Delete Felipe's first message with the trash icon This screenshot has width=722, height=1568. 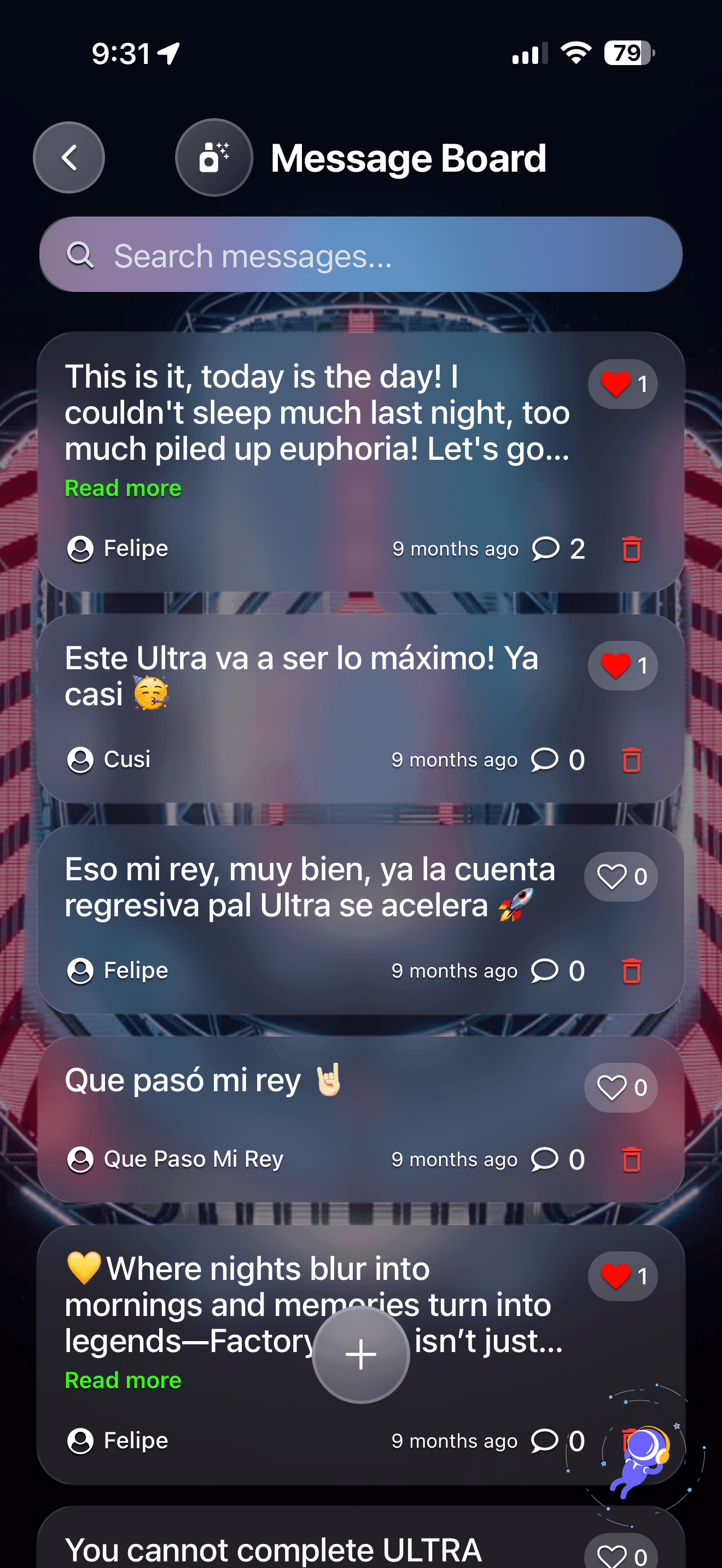[x=631, y=548]
